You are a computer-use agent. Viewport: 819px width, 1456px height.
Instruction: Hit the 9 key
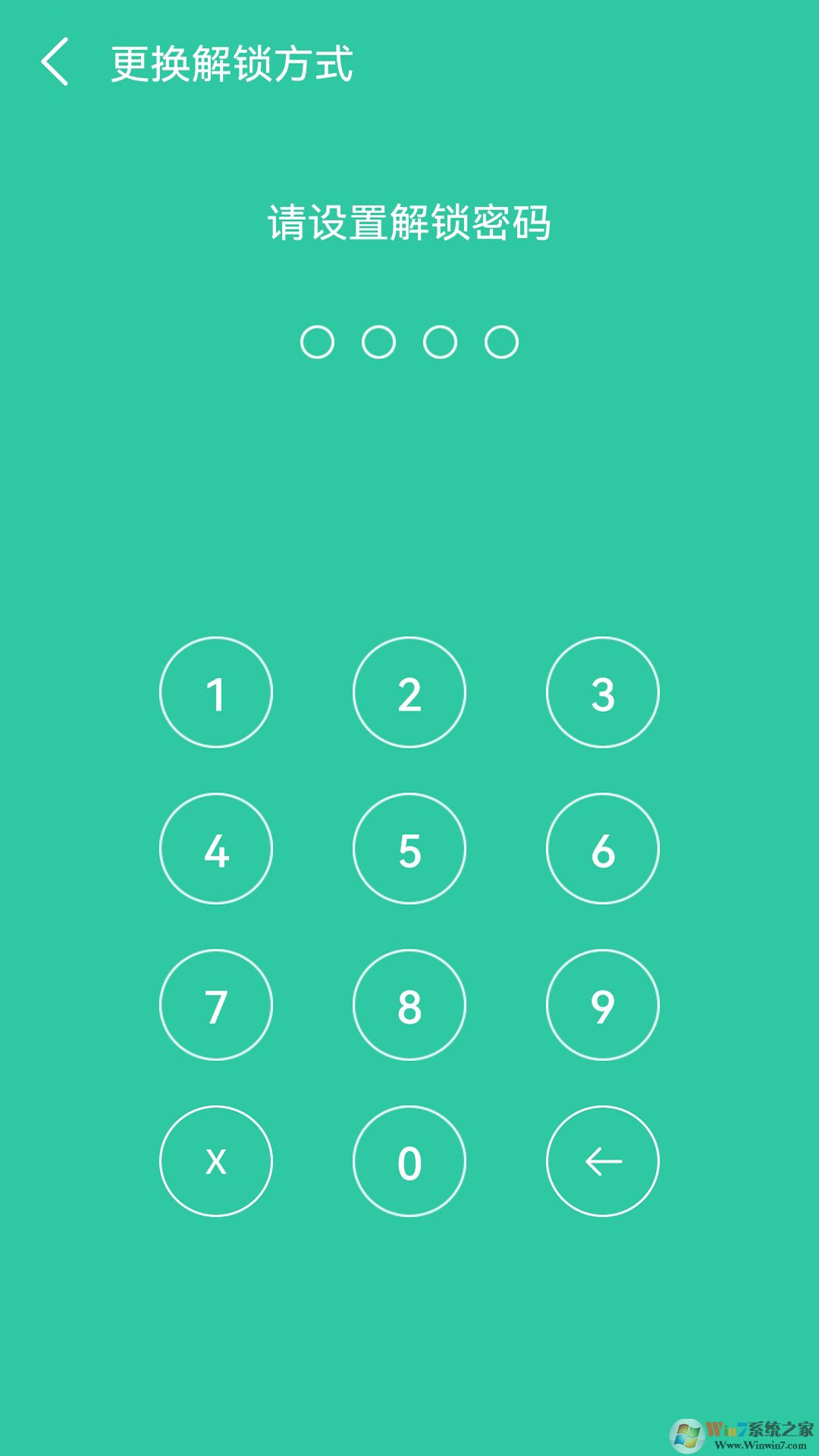(603, 1005)
